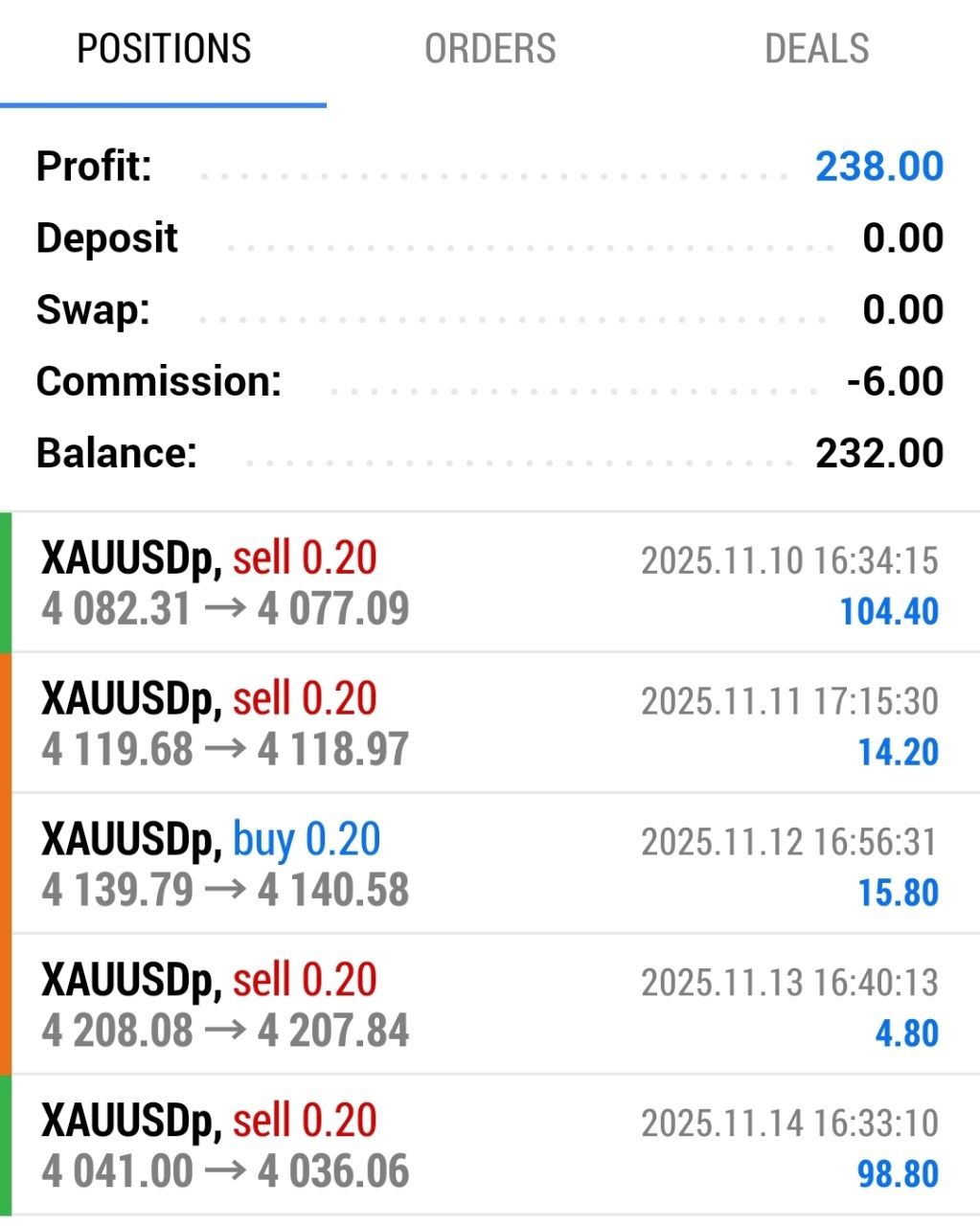Switch to the DEALS tab
The width and height of the screenshot is (980, 1226).
[816, 49]
